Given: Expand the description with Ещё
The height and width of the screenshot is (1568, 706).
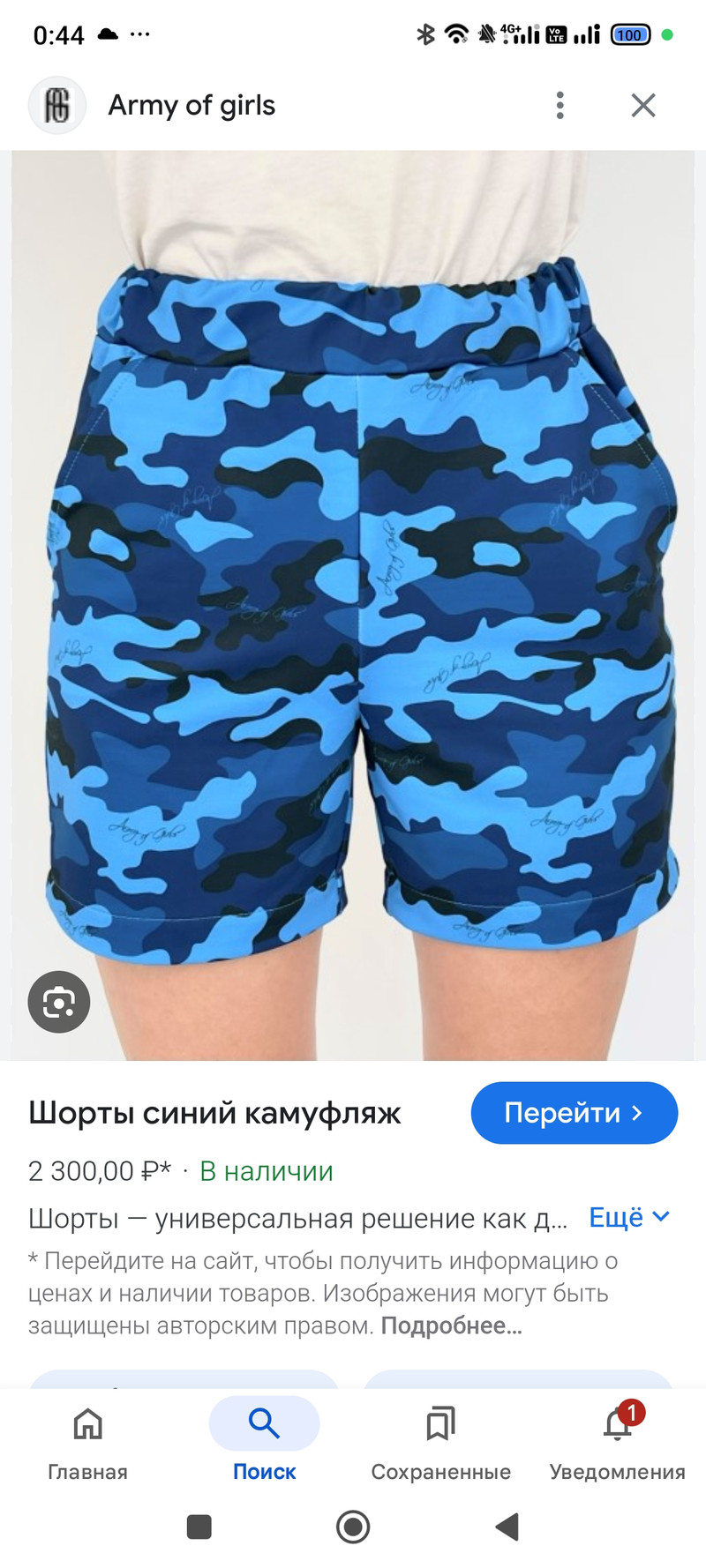Looking at the screenshot, I should click(x=629, y=1218).
